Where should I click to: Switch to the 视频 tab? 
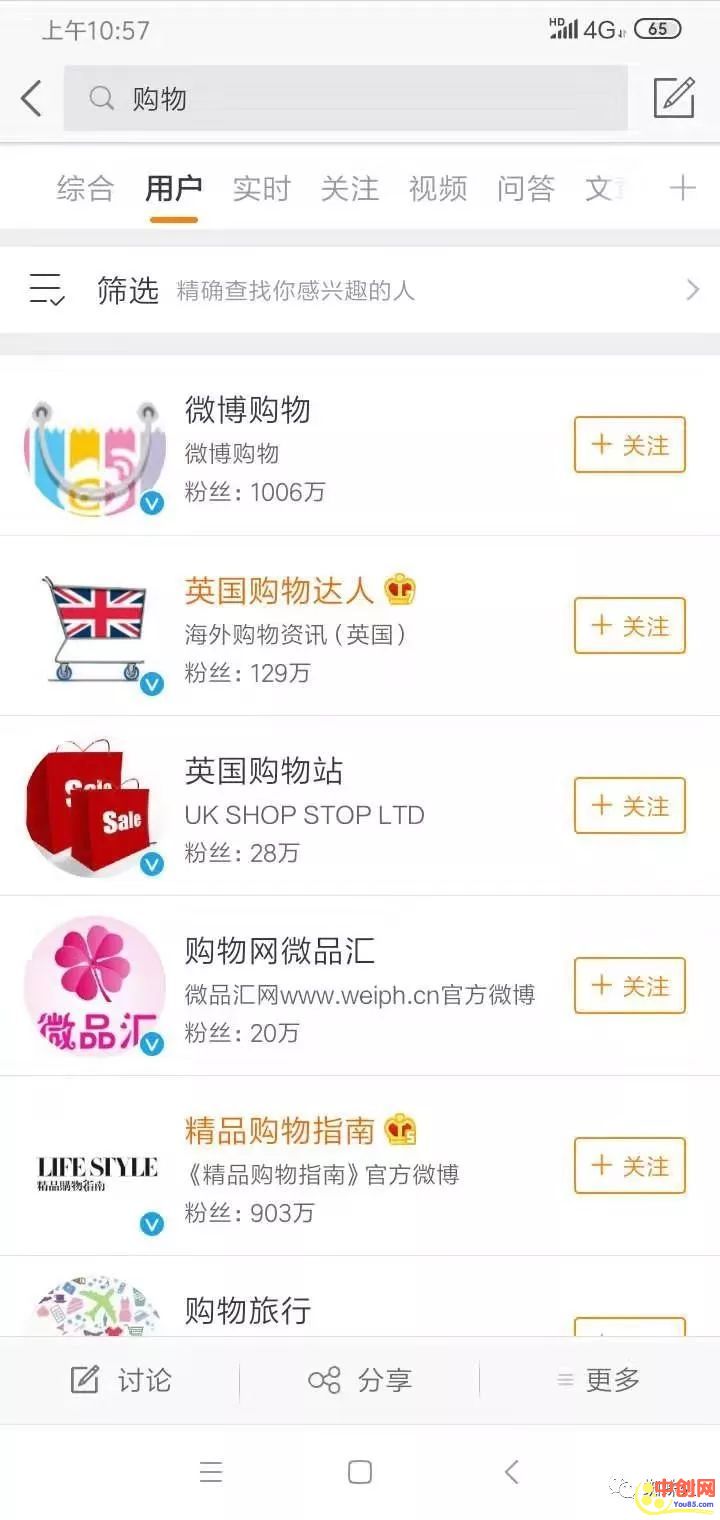(x=437, y=188)
